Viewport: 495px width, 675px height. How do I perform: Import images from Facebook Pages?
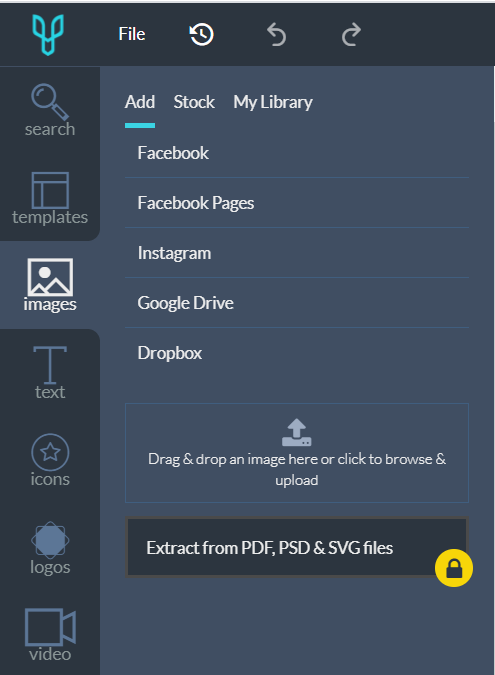[x=297, y=203]
